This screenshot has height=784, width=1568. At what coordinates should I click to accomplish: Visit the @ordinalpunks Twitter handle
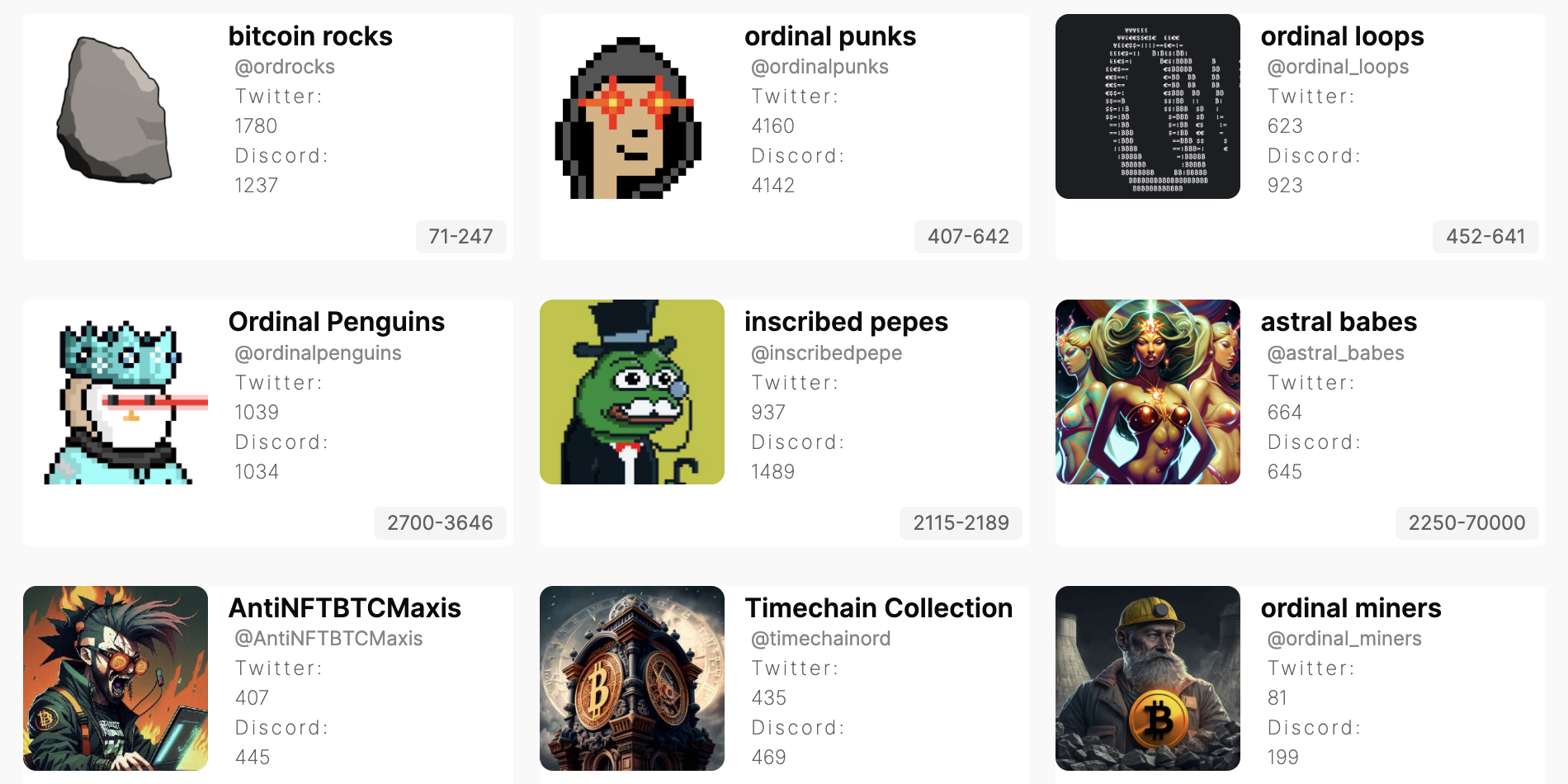(x=819, y=67)
